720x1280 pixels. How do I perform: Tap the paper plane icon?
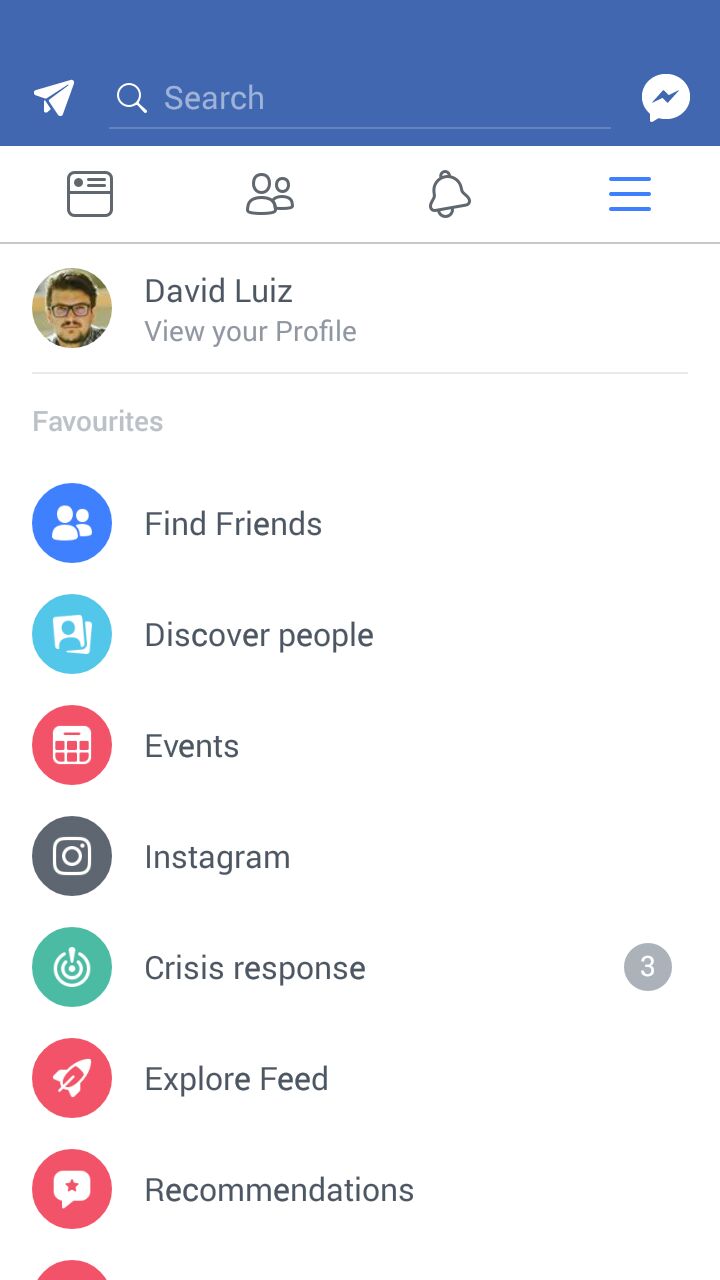(x=54, y=98)
